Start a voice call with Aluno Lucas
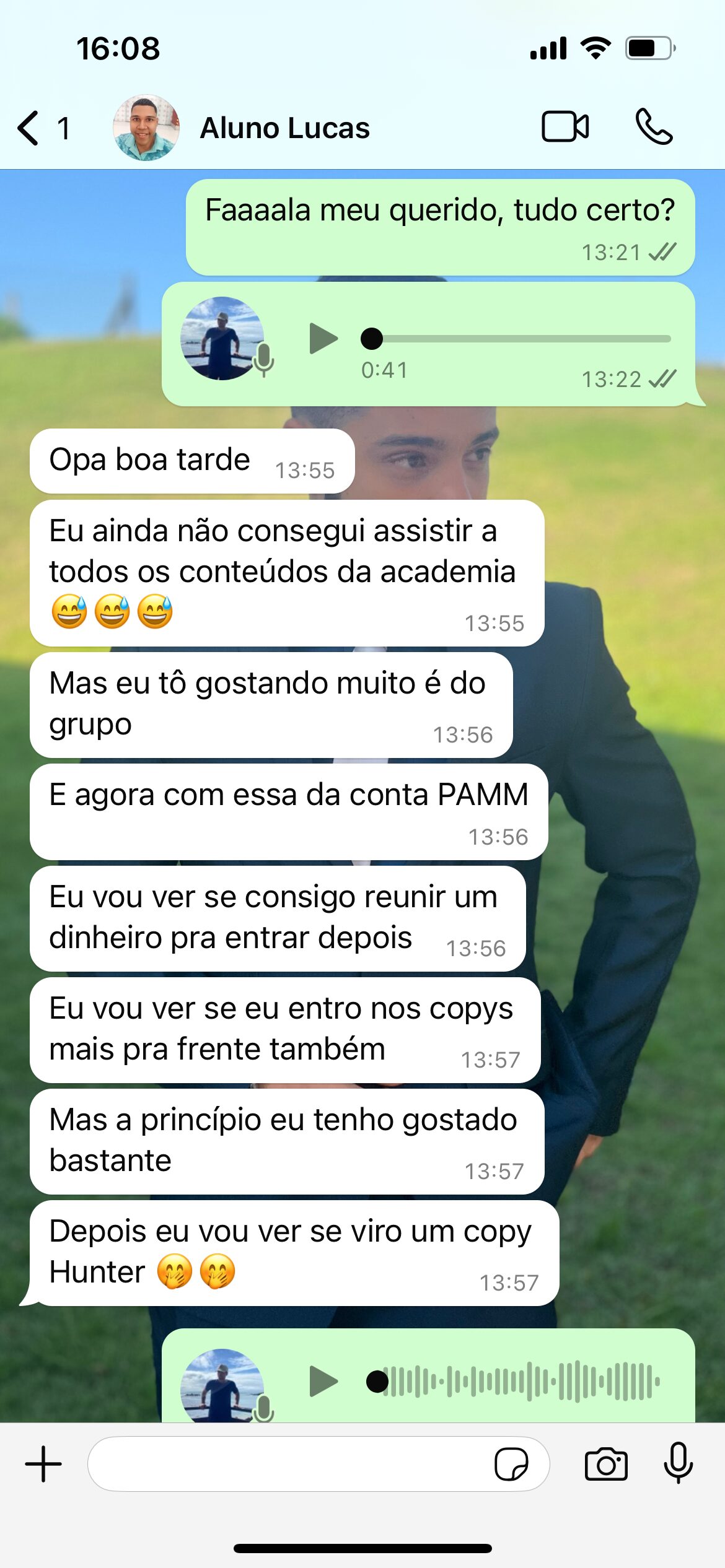Image resolution: width=725 pixels, height=1568 pixels. click(x=654, y=127)
